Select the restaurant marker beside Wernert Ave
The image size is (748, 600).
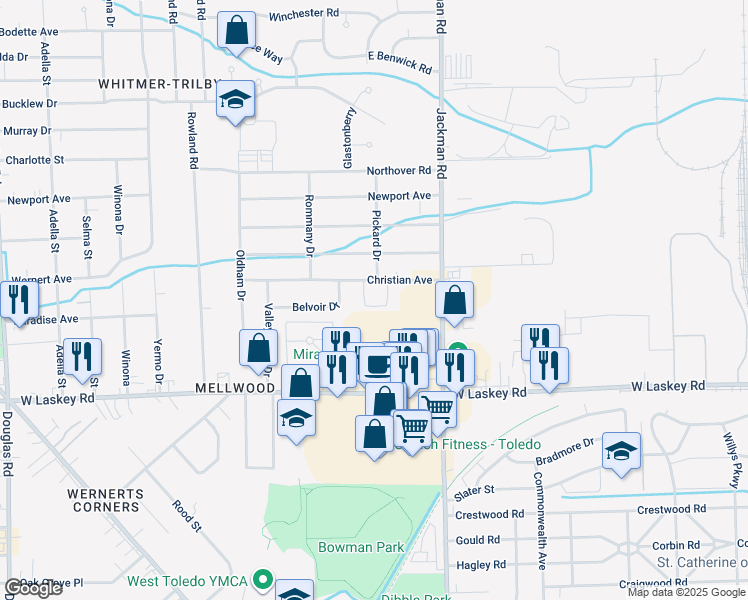(x=19, y=300)
